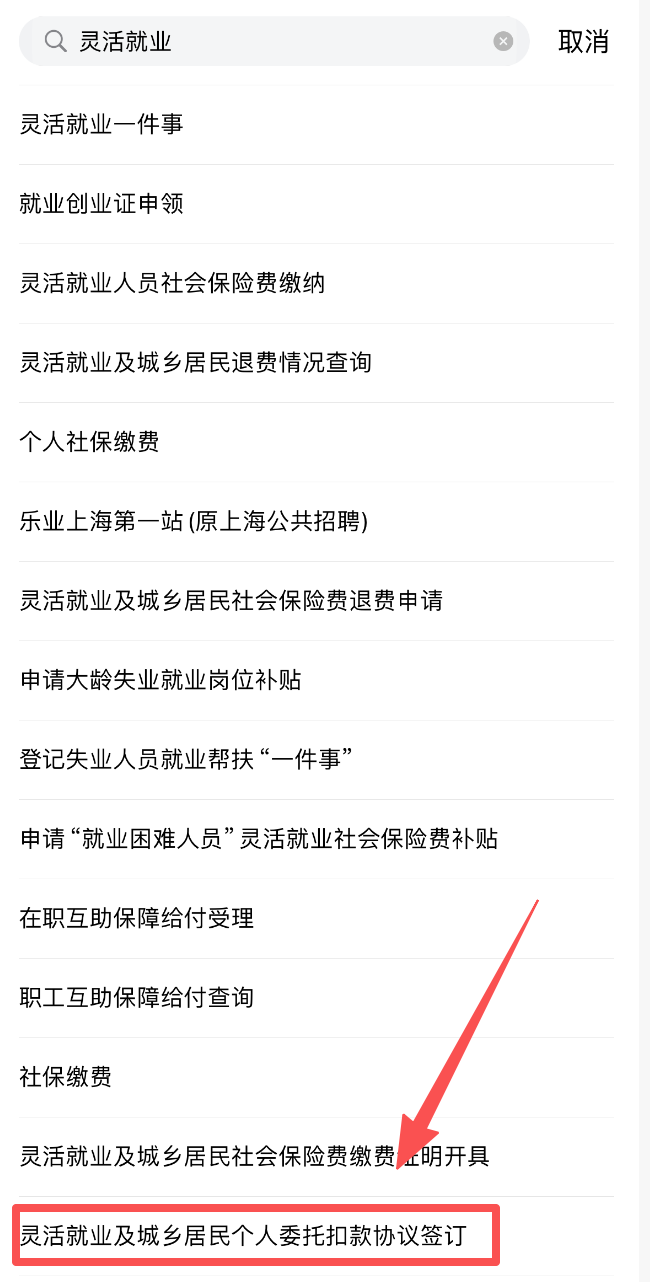Clear the search text
Viewport: 650px width, 1282px height.
[x=503, y=41]
